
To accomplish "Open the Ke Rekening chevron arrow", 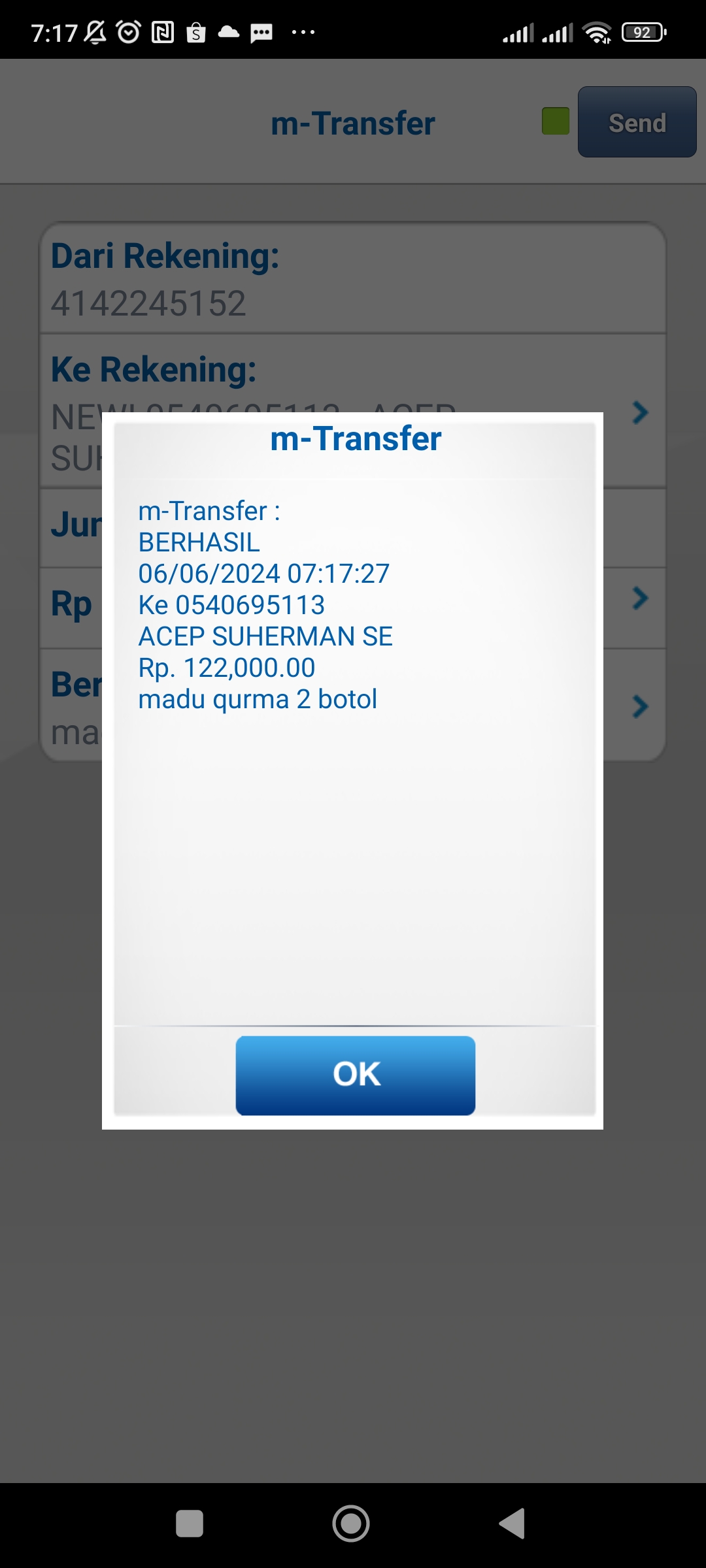I will click(641, 412).
